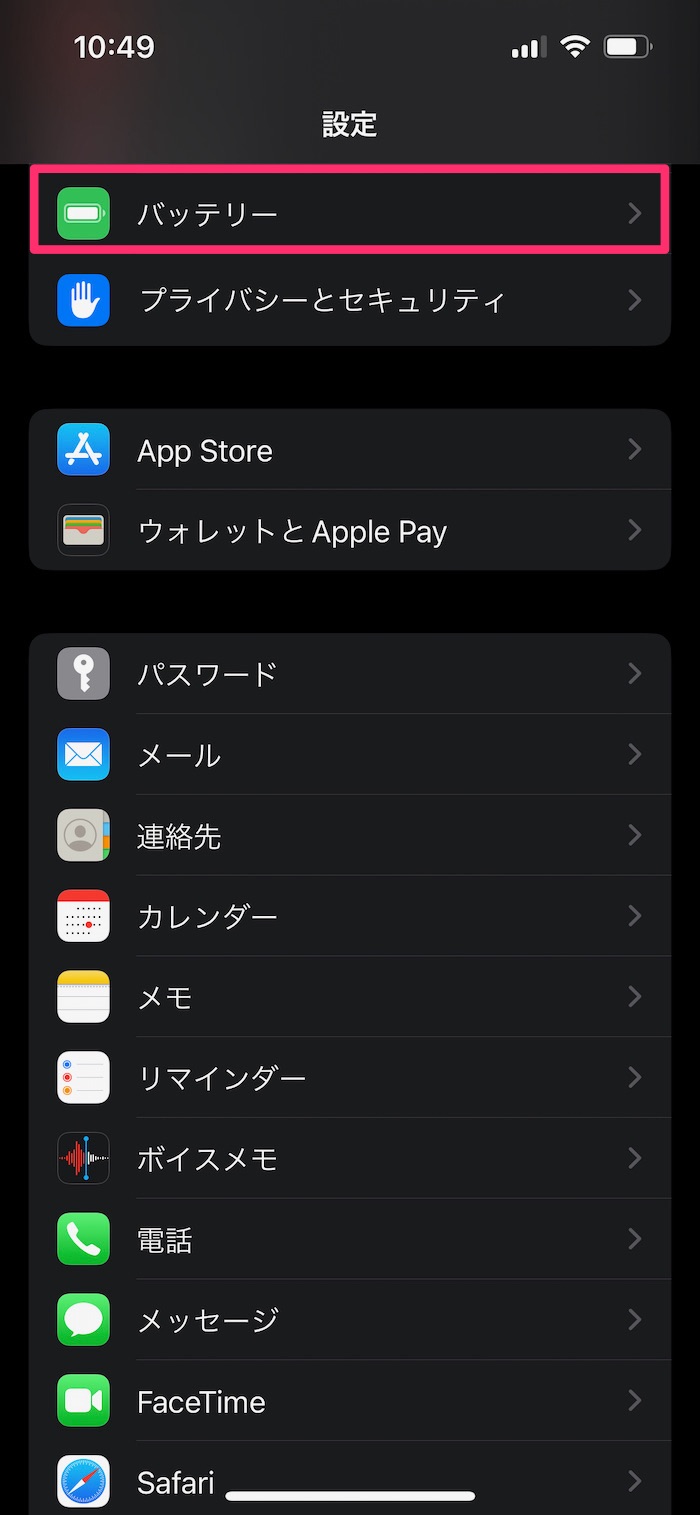Select ボイスメモ settings
Image resolution: width=700 pixels, height=1515 pixels.
point(349,1159)
